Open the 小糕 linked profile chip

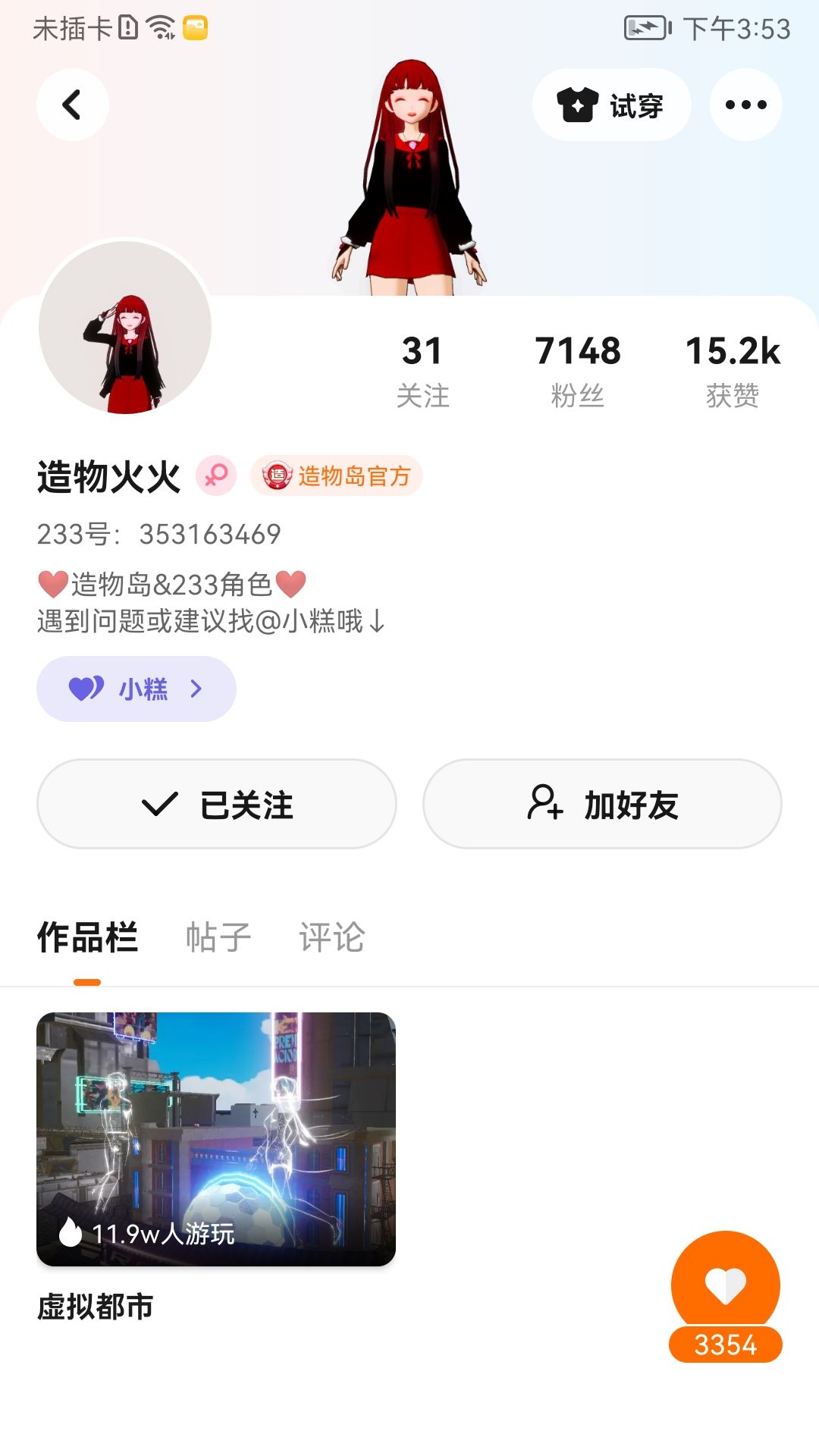[136, 689]
